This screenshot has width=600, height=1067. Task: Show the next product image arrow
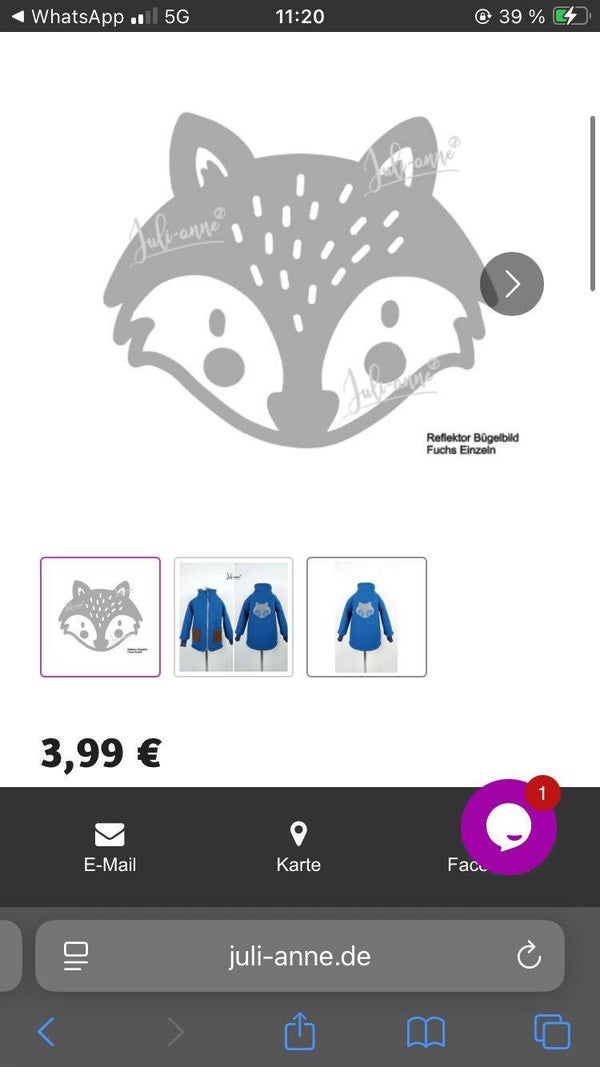512,284
